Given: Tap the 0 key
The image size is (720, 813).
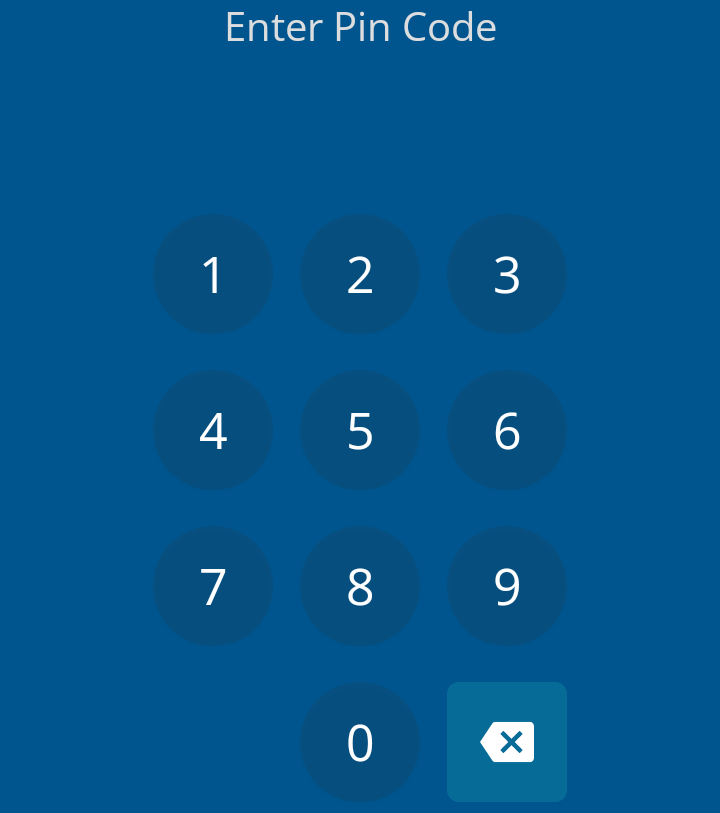Looking at the screenshot, I should tap(360, 742).
